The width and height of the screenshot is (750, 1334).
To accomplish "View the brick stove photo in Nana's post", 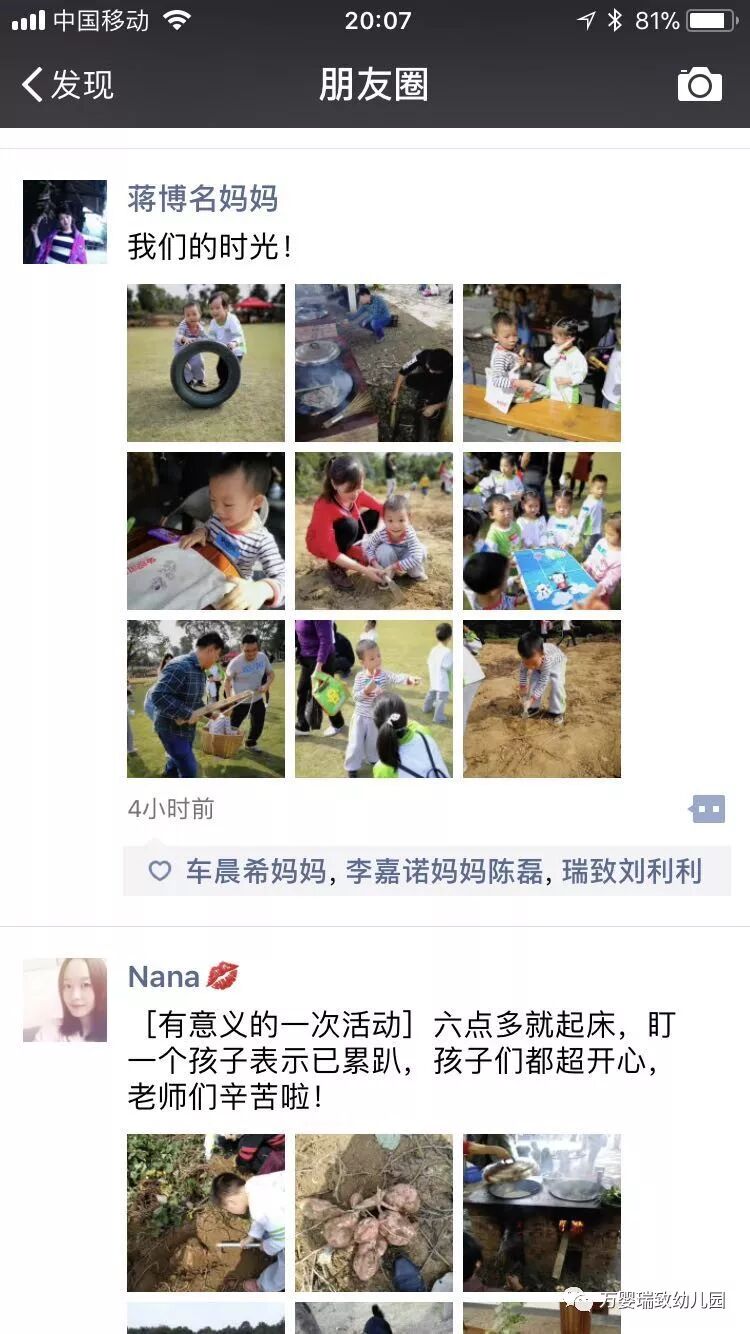I will click(541, 1212).
